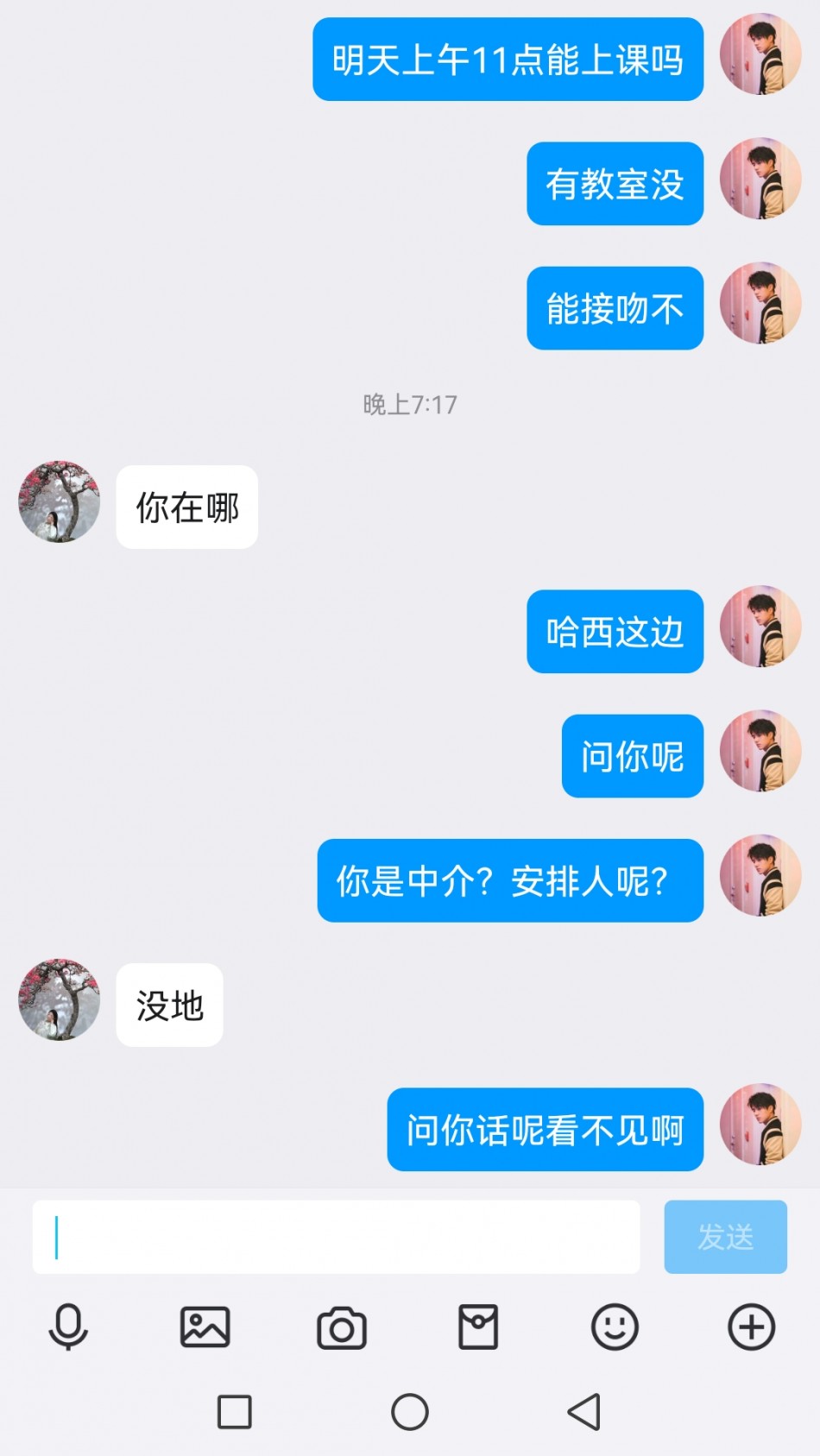Open the photo gallery picker
Screen dimensions: 820x1456
coord(205,1327)
